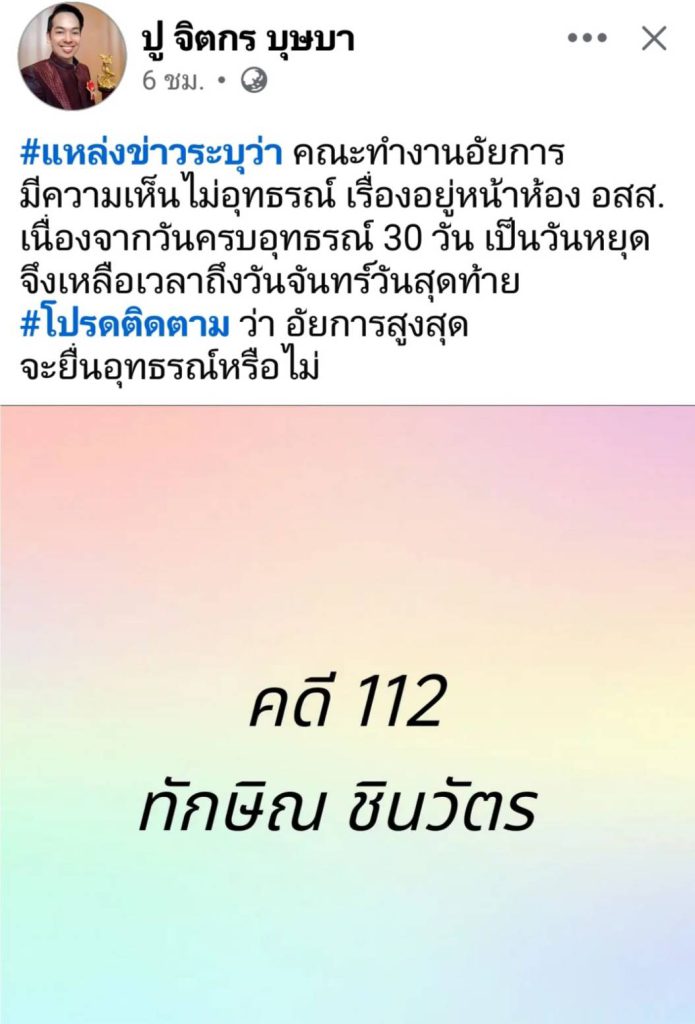The height and width of the screenshot is (1024, 695).
Task: Dismiss the post with the X icon
Action: 654,38
